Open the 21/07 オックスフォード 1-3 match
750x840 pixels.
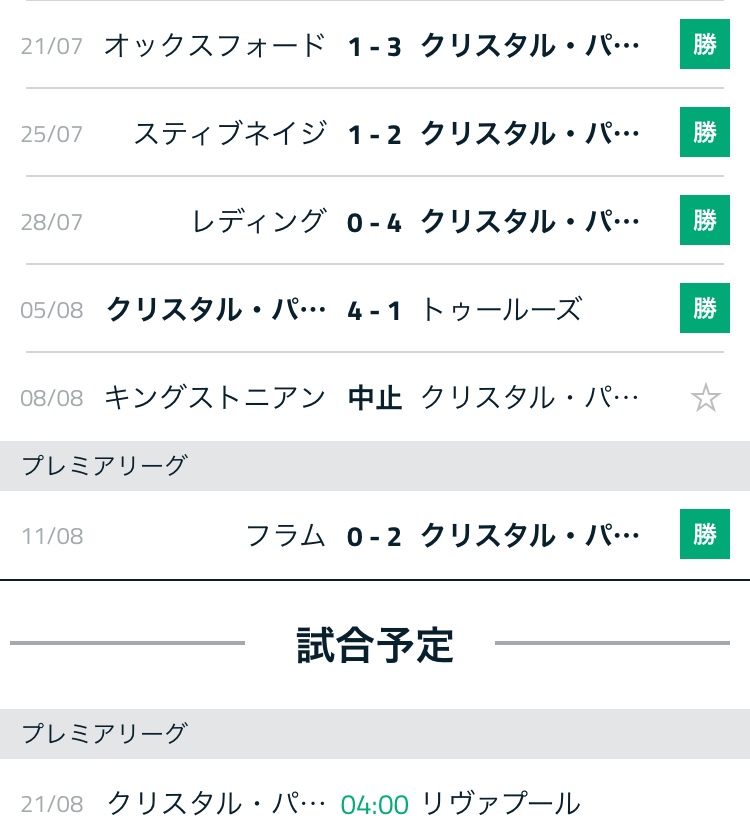374,46
